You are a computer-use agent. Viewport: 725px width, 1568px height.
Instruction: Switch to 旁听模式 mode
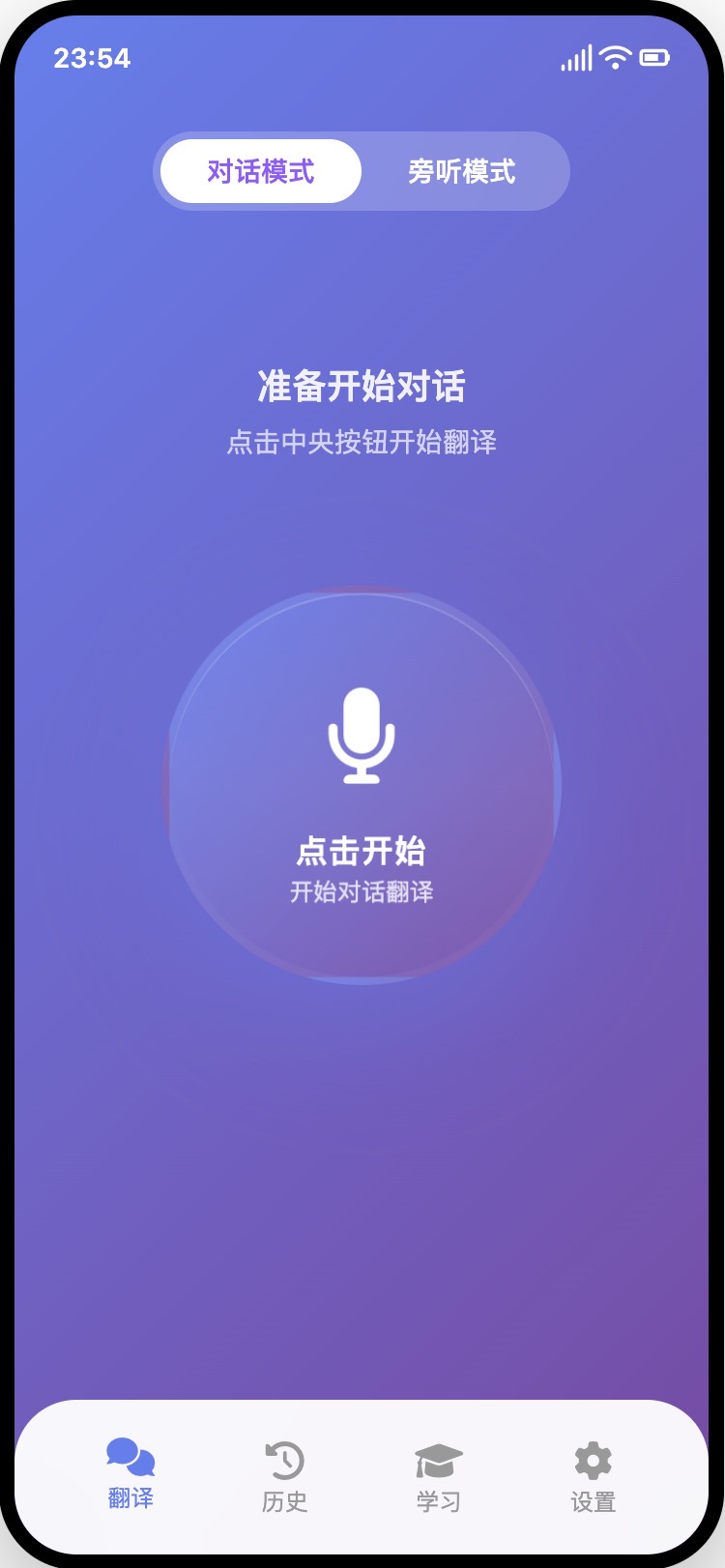tap(462, 171)
